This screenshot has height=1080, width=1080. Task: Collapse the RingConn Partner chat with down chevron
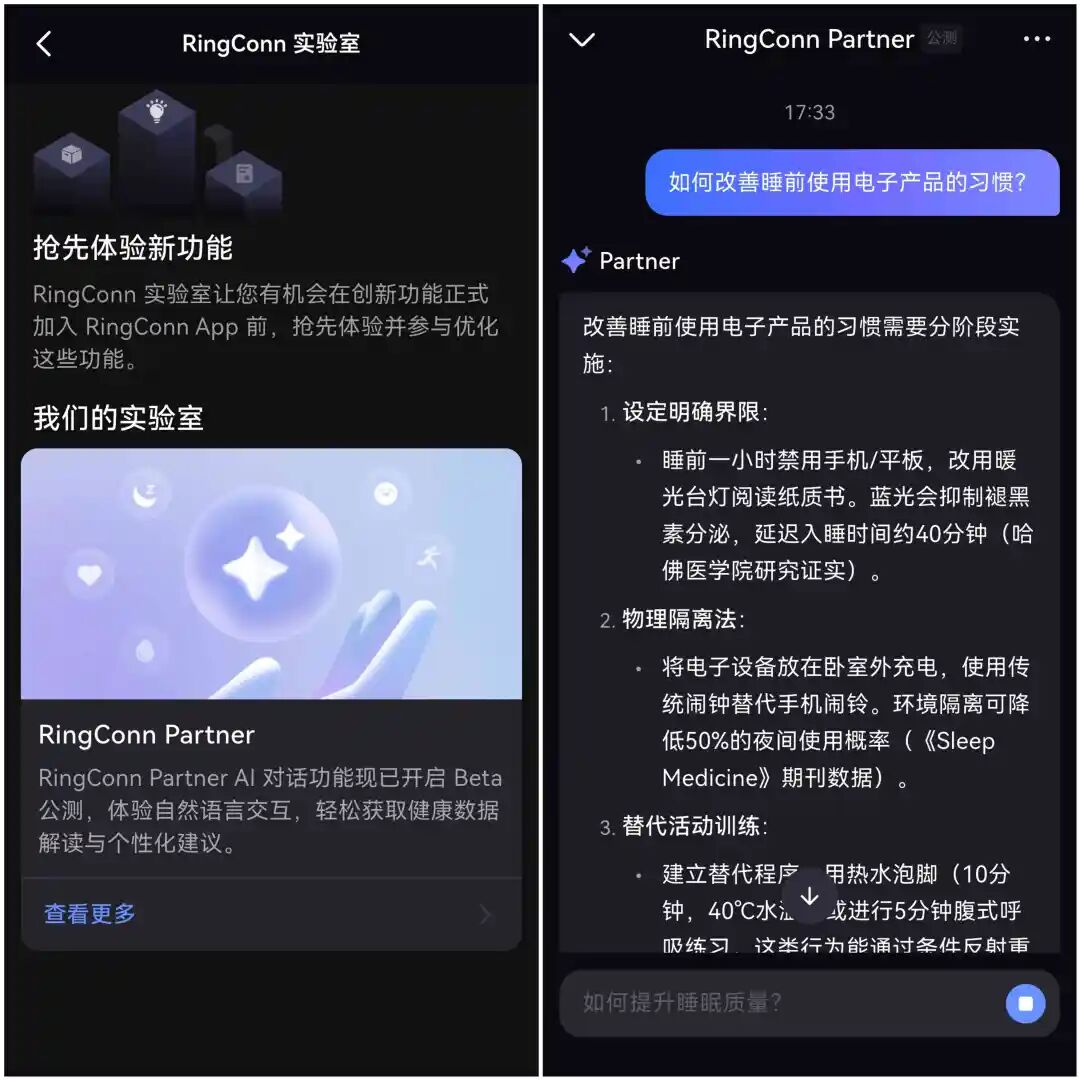[582, 40]
